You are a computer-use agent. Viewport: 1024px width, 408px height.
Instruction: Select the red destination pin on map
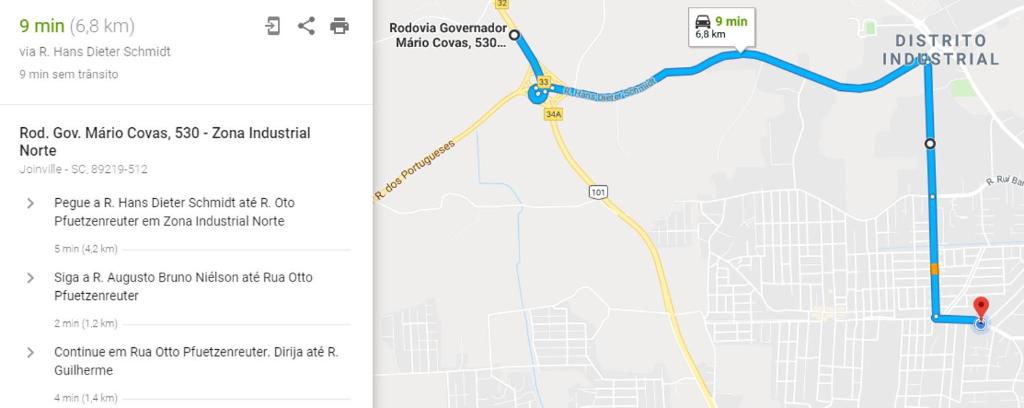(x=980, y=308)
